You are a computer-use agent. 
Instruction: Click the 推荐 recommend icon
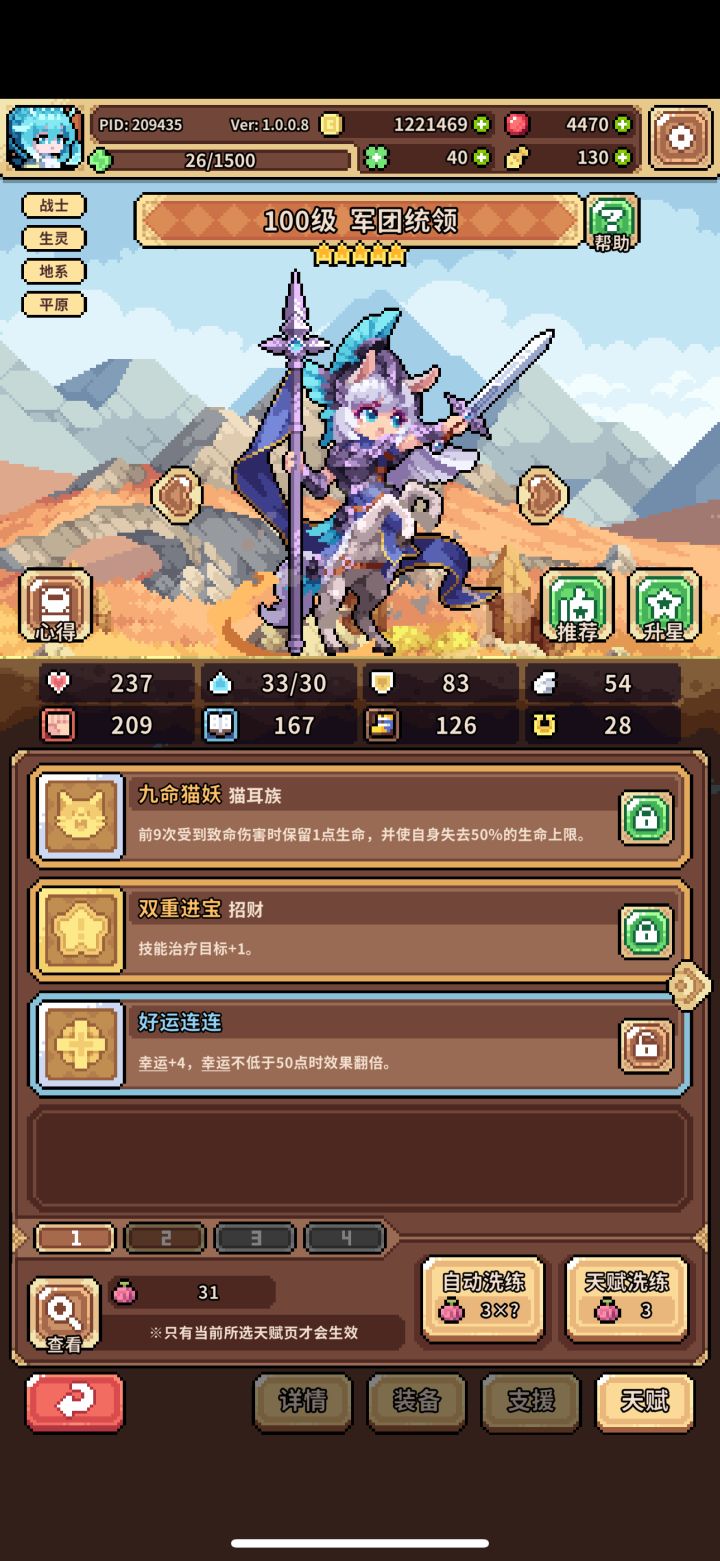point(578,603)
